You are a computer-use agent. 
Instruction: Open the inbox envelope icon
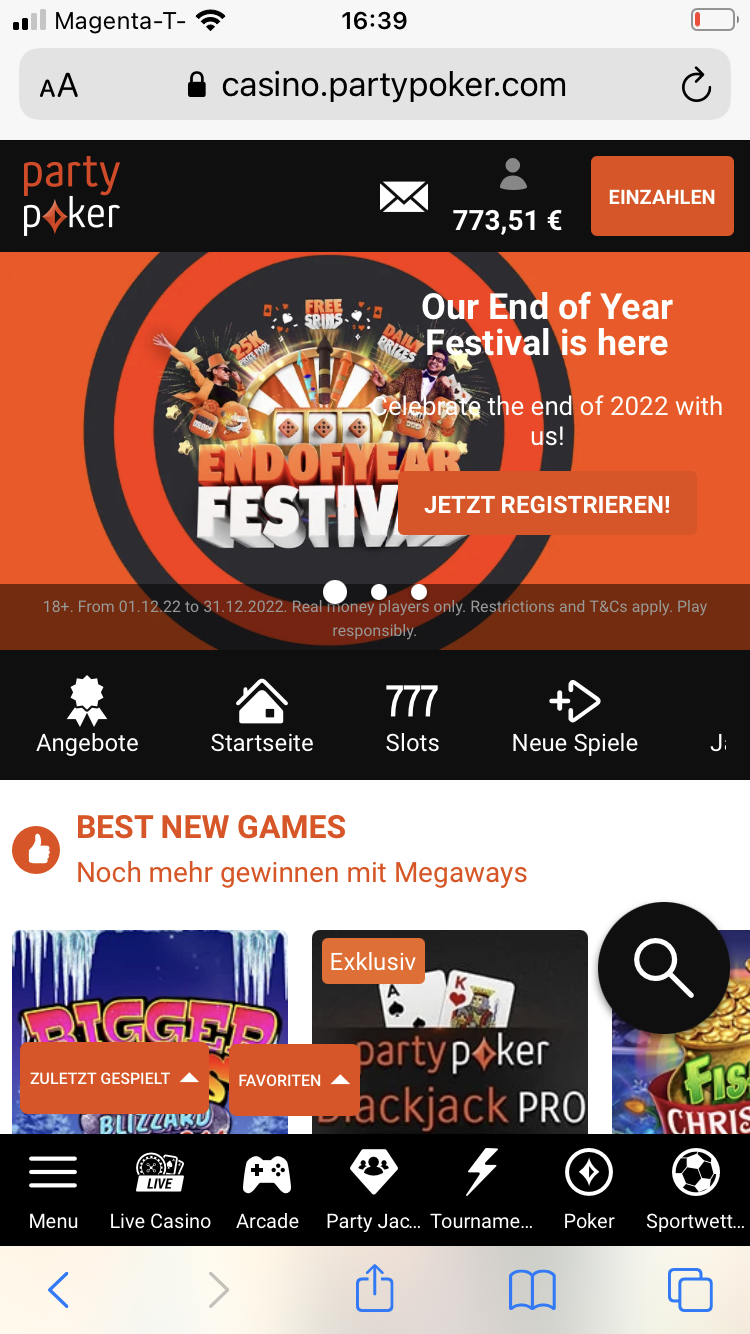(404, 197)
